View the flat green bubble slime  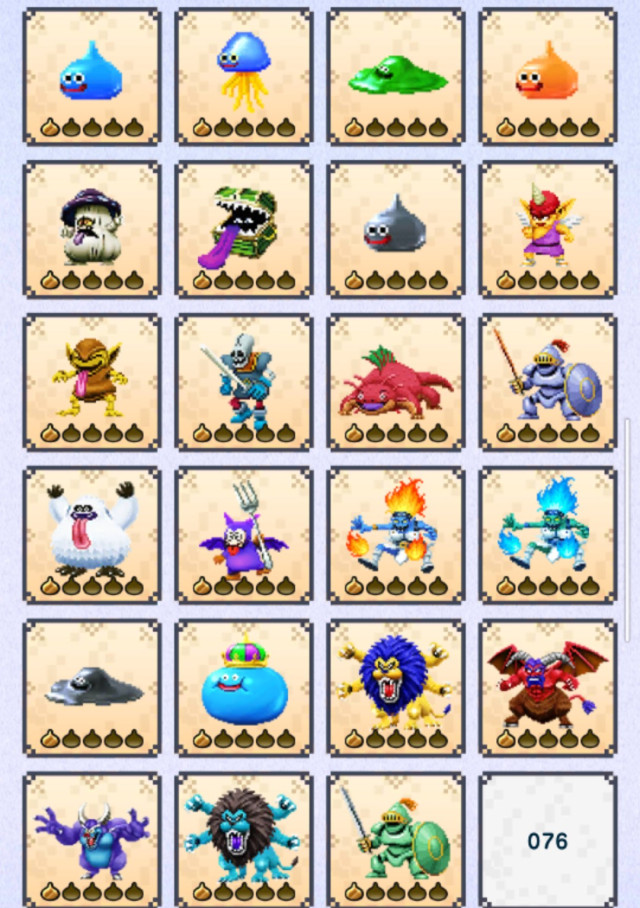tap(396, 77)
